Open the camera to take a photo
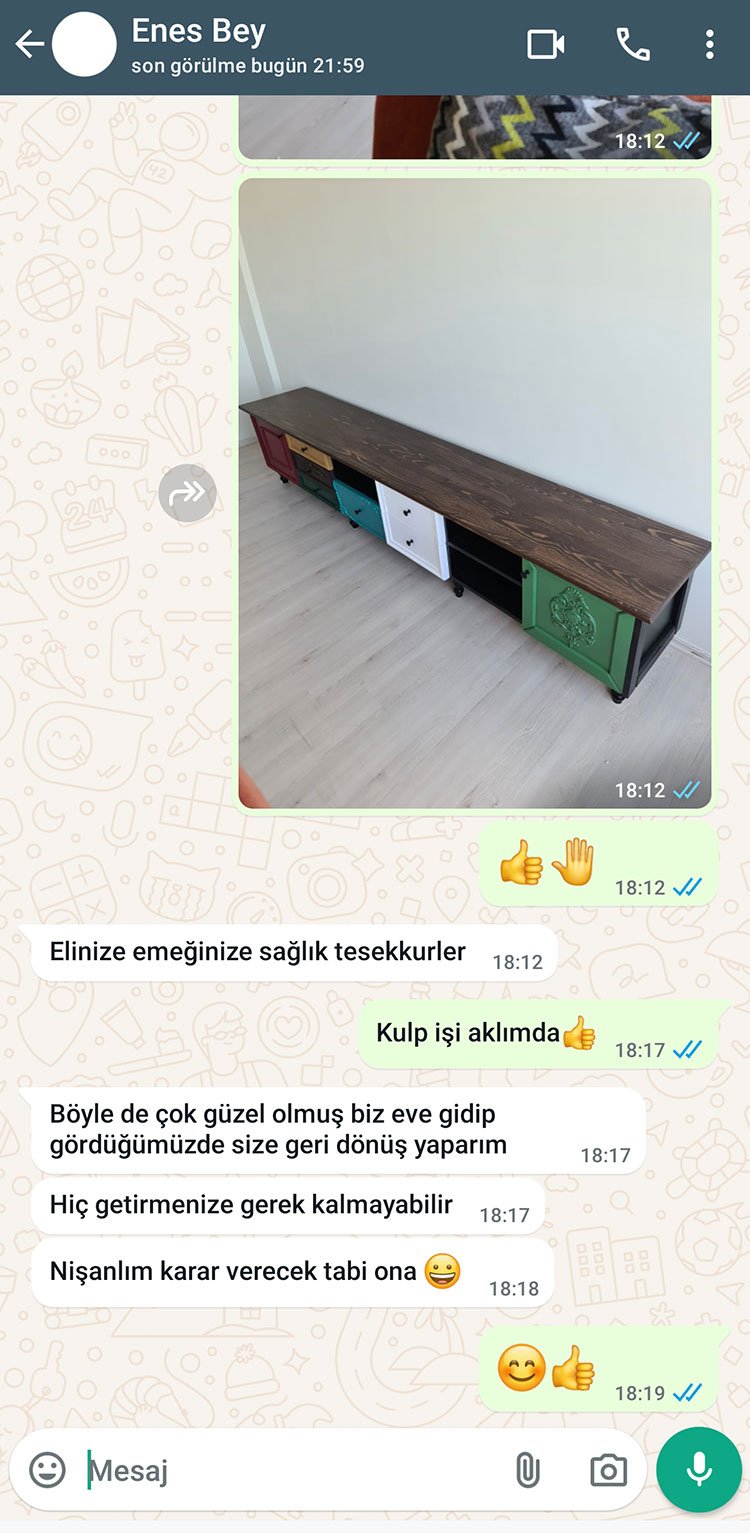Viewport: 750px width, 1533px height. (x=608, y=1470)
